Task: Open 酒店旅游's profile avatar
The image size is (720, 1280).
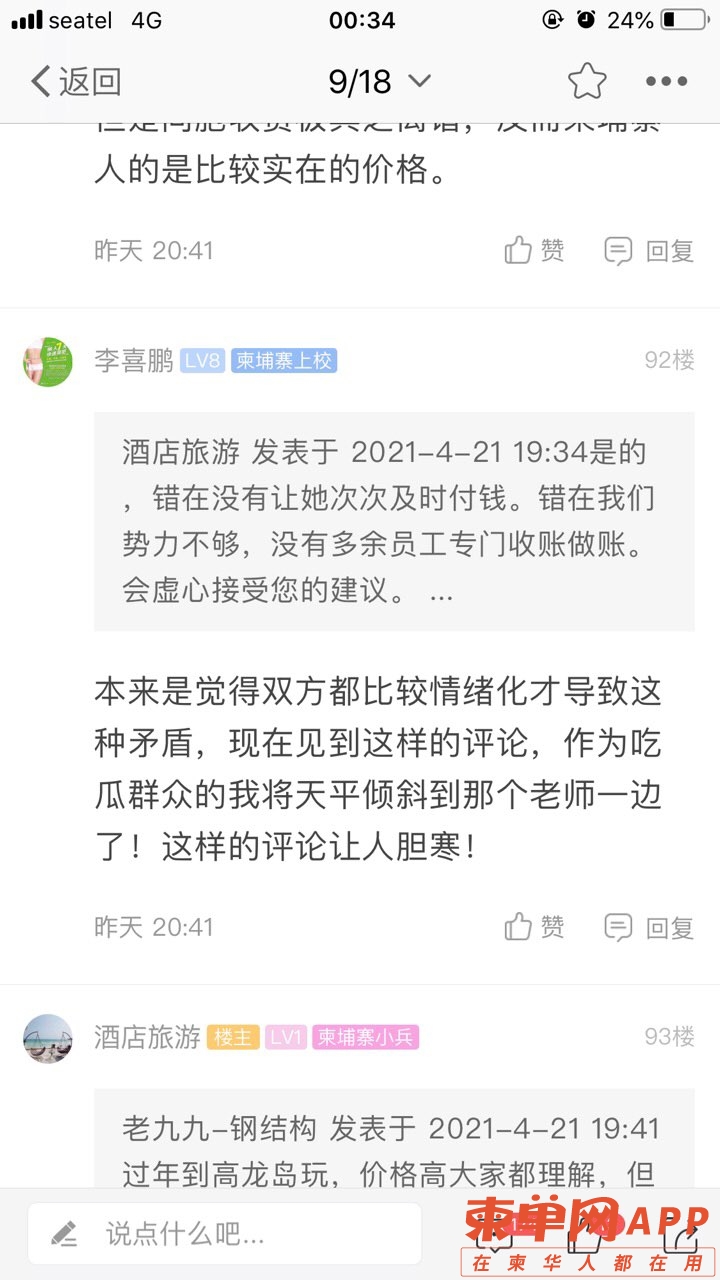Action: pyautogui.click(x=47, y=1038)
